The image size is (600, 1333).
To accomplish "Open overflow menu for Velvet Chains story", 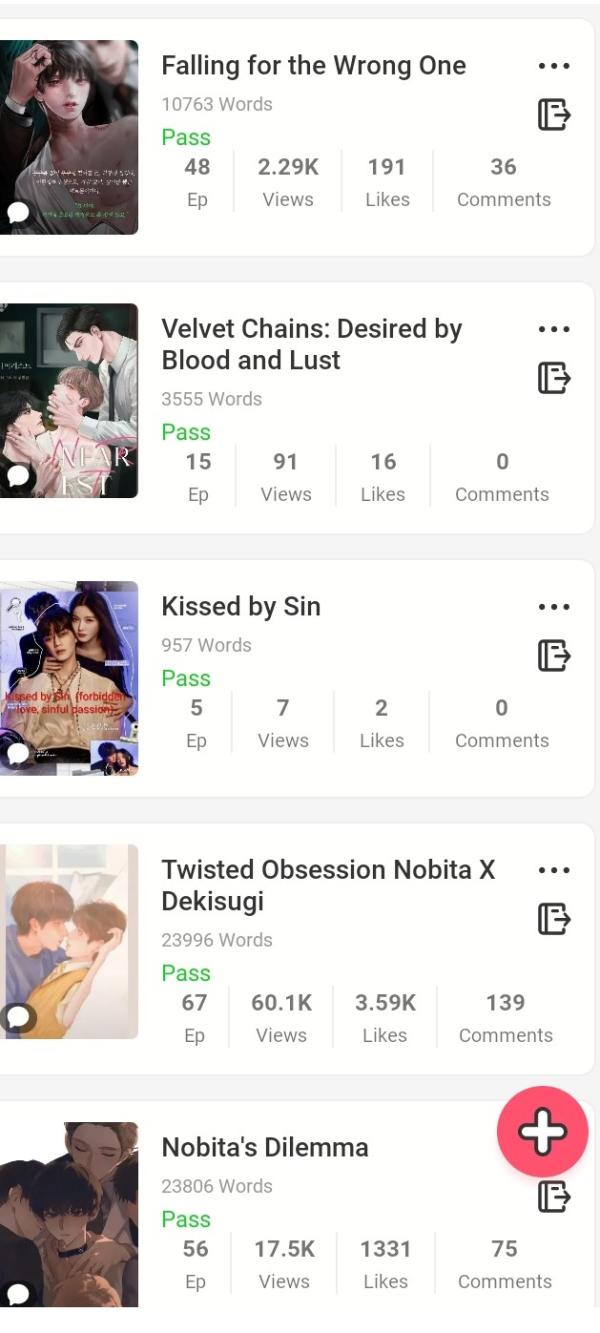I will [553, 329].
